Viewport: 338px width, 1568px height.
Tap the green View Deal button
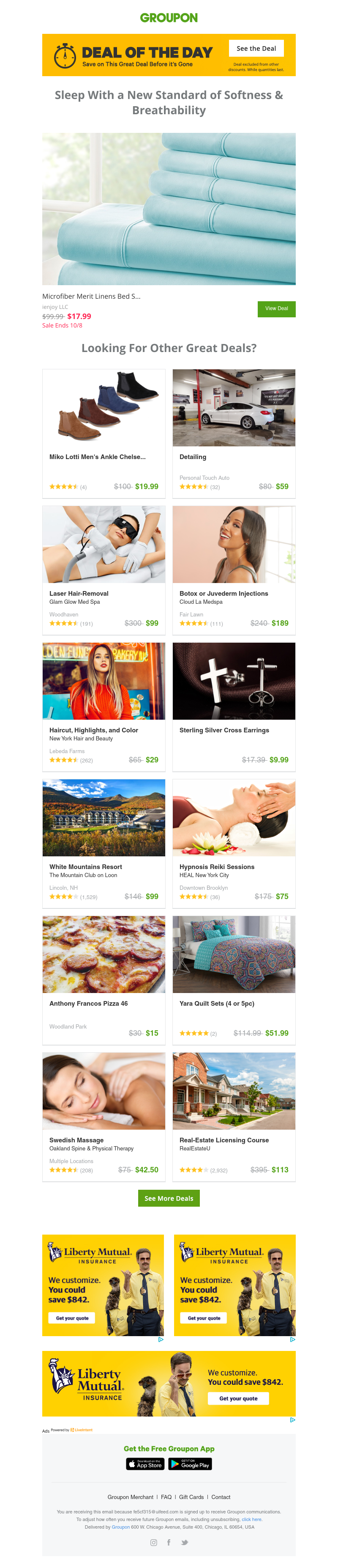(x=276, y=308)
